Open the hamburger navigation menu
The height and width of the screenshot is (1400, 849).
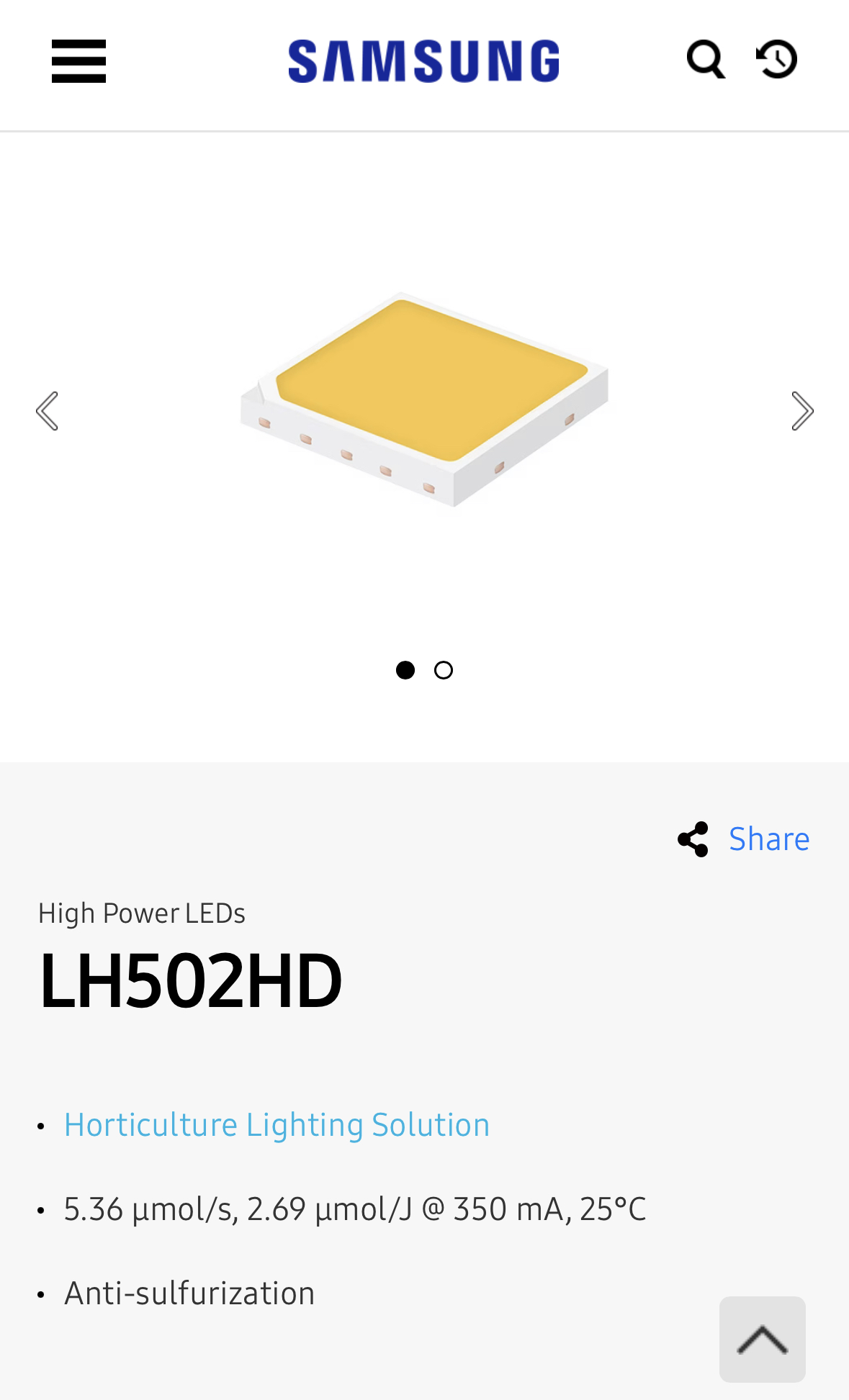click(78, 61)
